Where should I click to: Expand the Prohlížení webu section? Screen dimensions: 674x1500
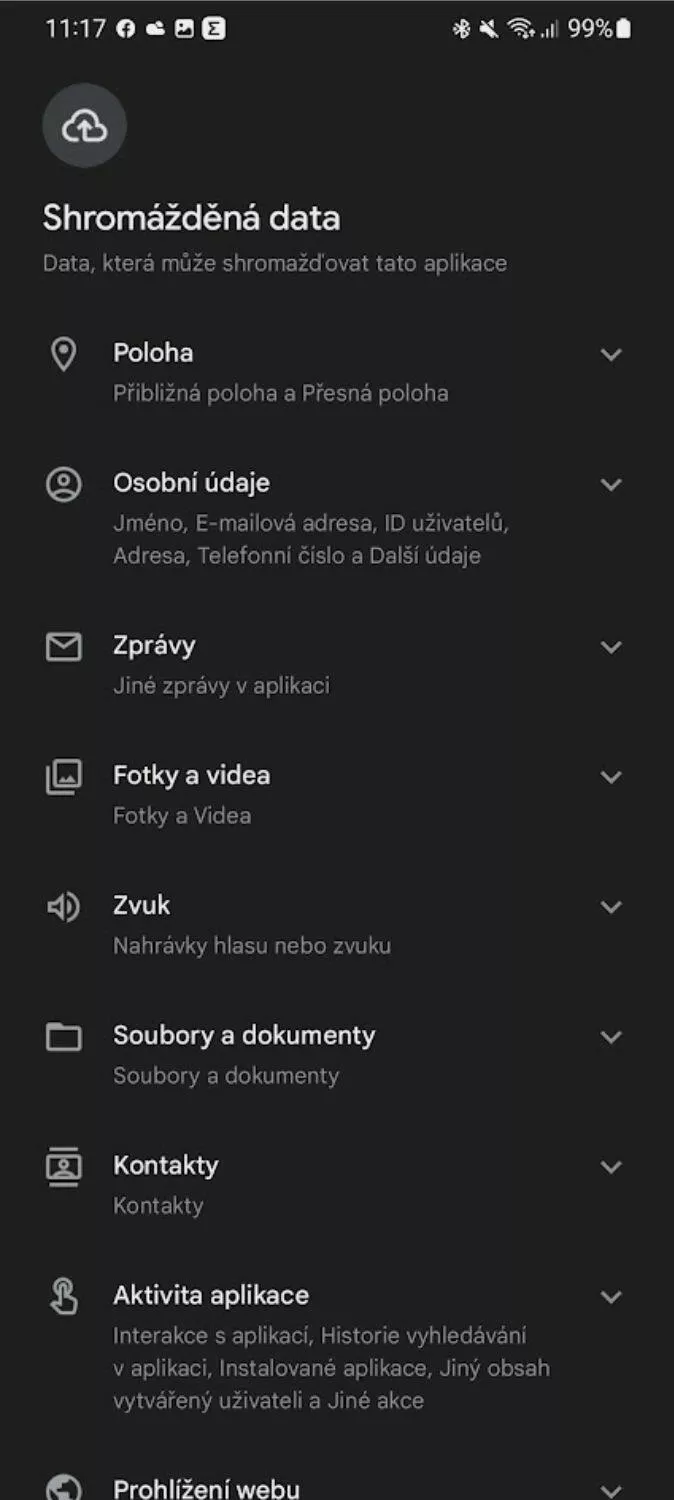coord(611,1489)
